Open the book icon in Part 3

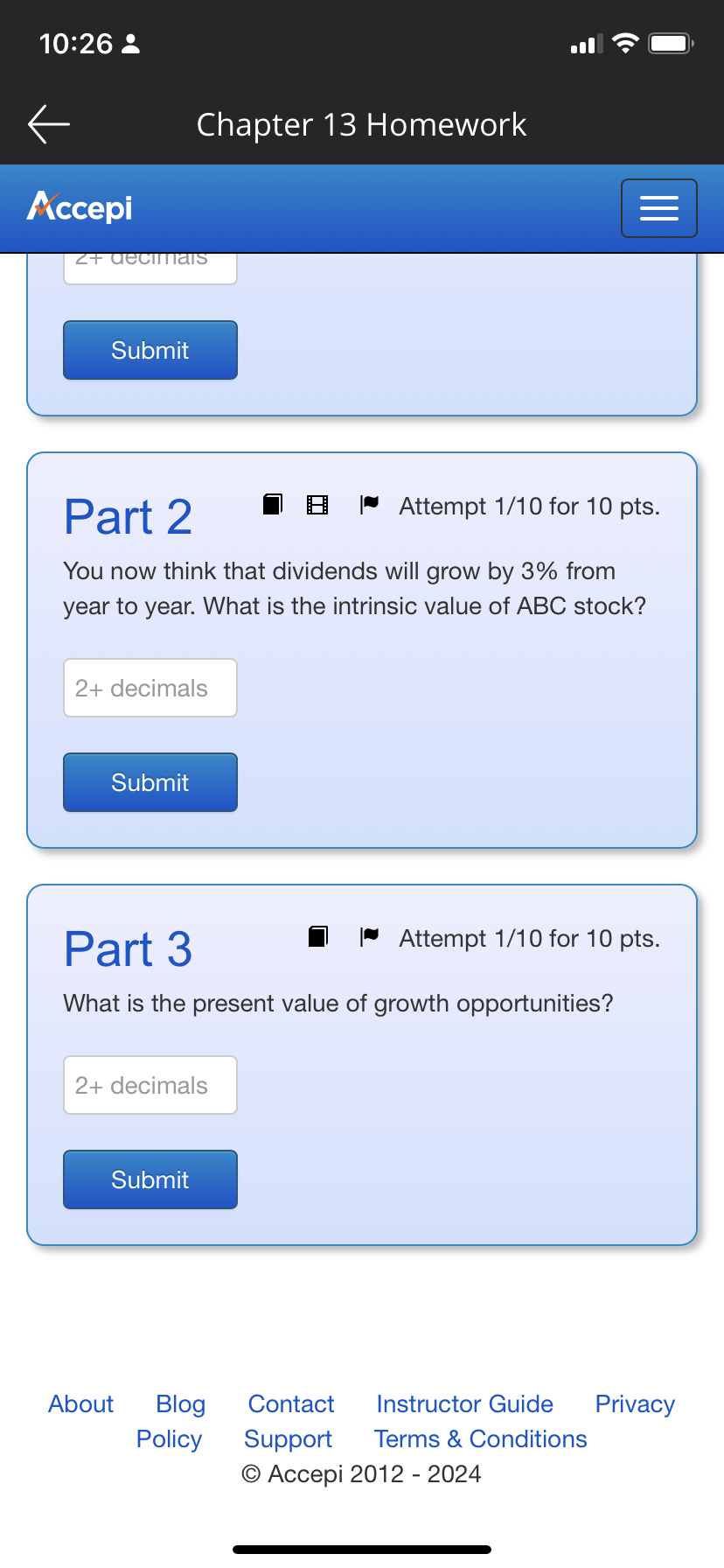(x=318, y=937)
